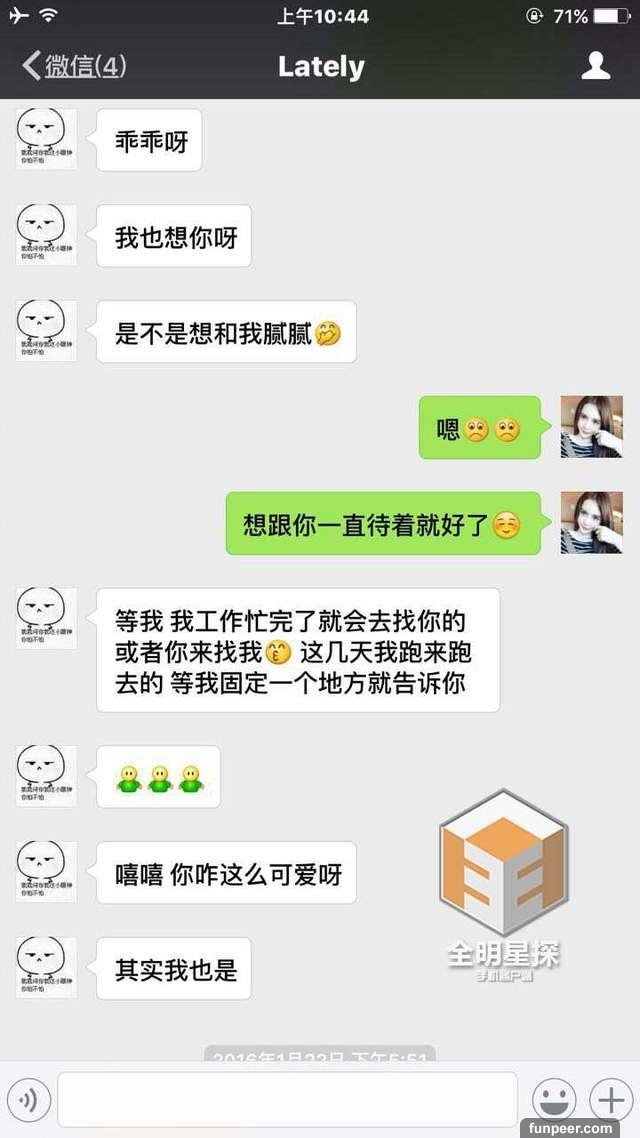Open the contact's avatar next to 乖乖呀
The width and height of the screenshot is (640, 1138).
[x=46, y=139]
